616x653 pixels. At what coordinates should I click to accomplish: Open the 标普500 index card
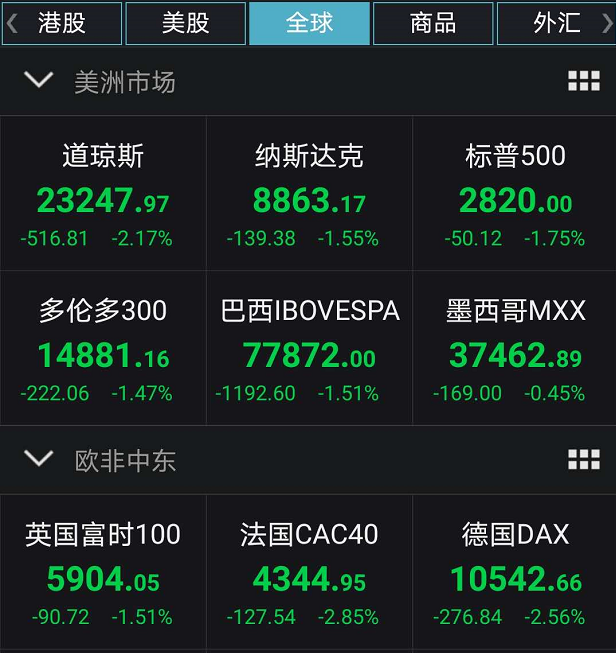(515, 194)
